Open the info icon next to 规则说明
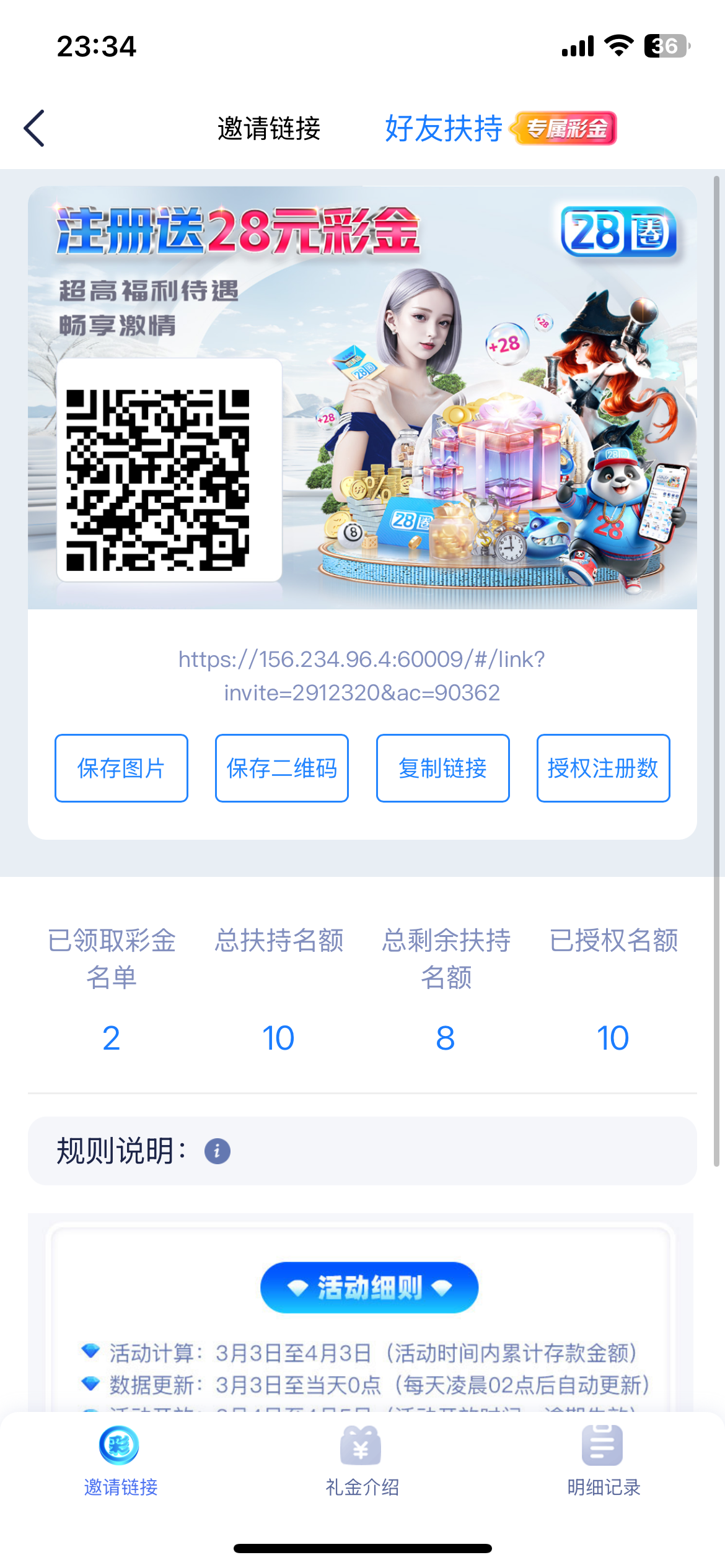This screenshot has width=725, height=1568. click(217, 1151)
